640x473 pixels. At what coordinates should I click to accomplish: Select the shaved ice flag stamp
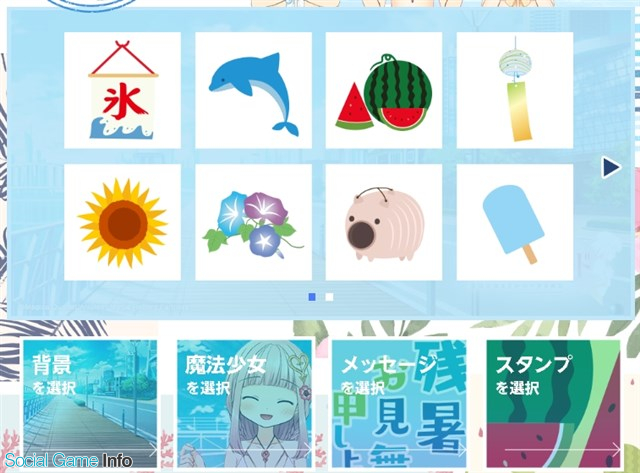pyautogui.click(x=122, y=90)
